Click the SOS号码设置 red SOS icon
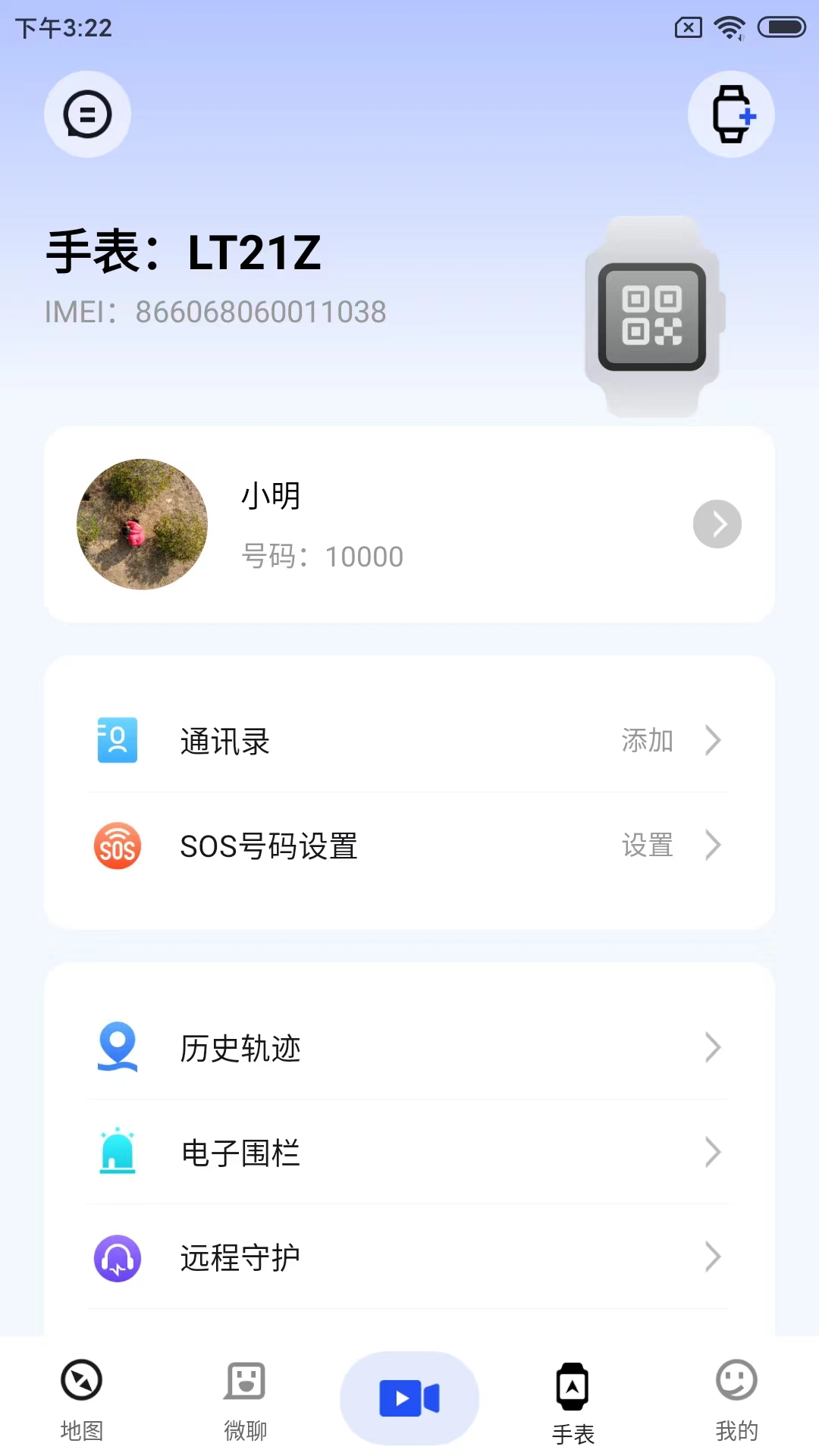 pos(116,846)
